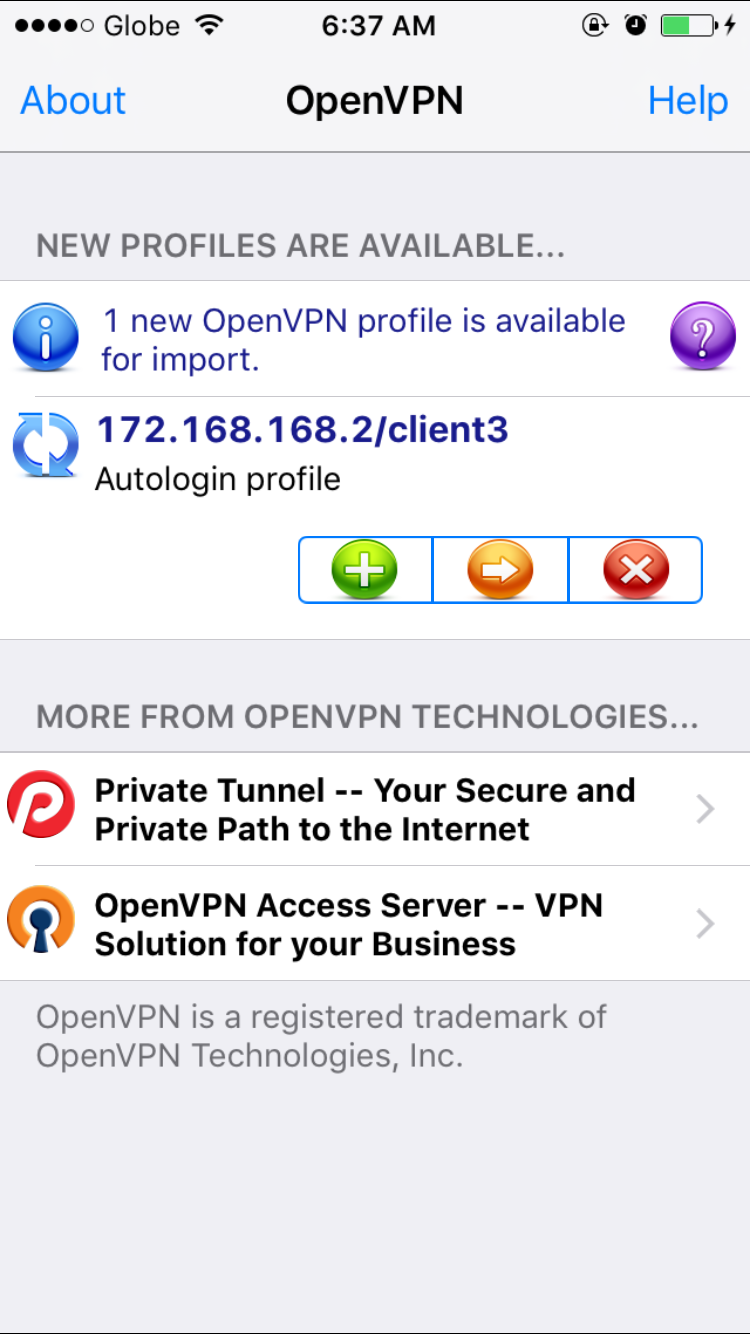Viewport: 750px width, 1334px height.
Task: Delete the profile with red X button
Action: [636, 570]
